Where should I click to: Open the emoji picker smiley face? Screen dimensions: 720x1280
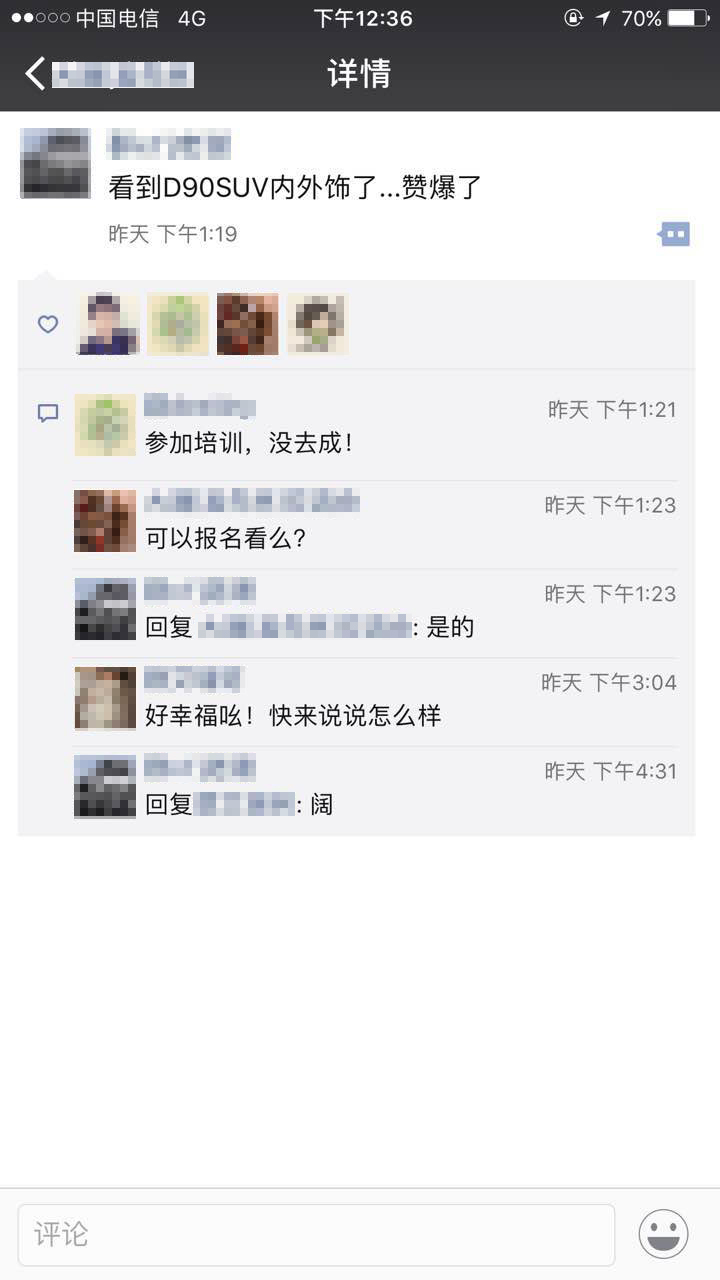click(663, 1234)
